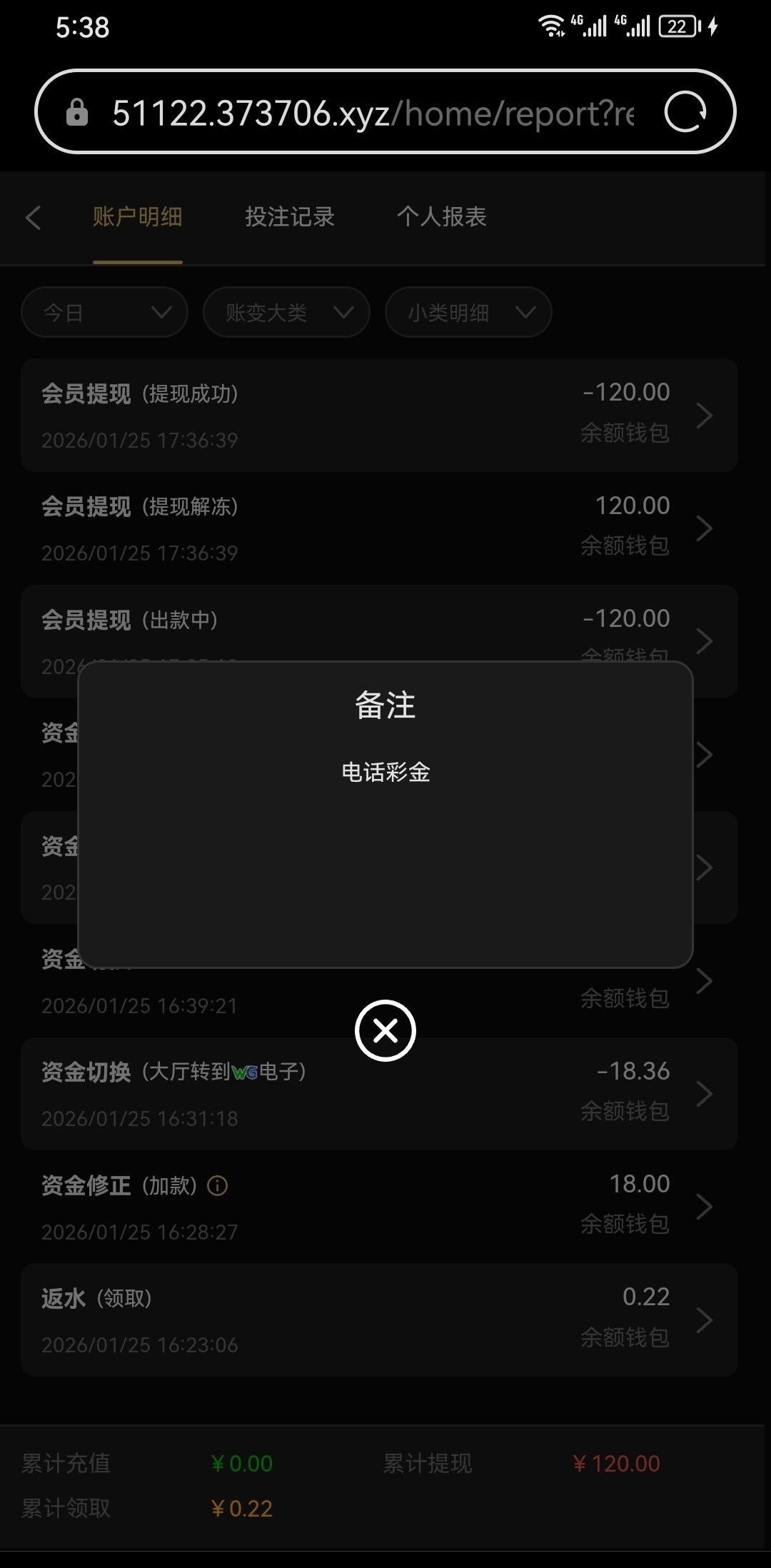Open the 返水 (领取) 0.22 record
The height and width of the screenshot is (1568, 771).
coord(378,1320)
